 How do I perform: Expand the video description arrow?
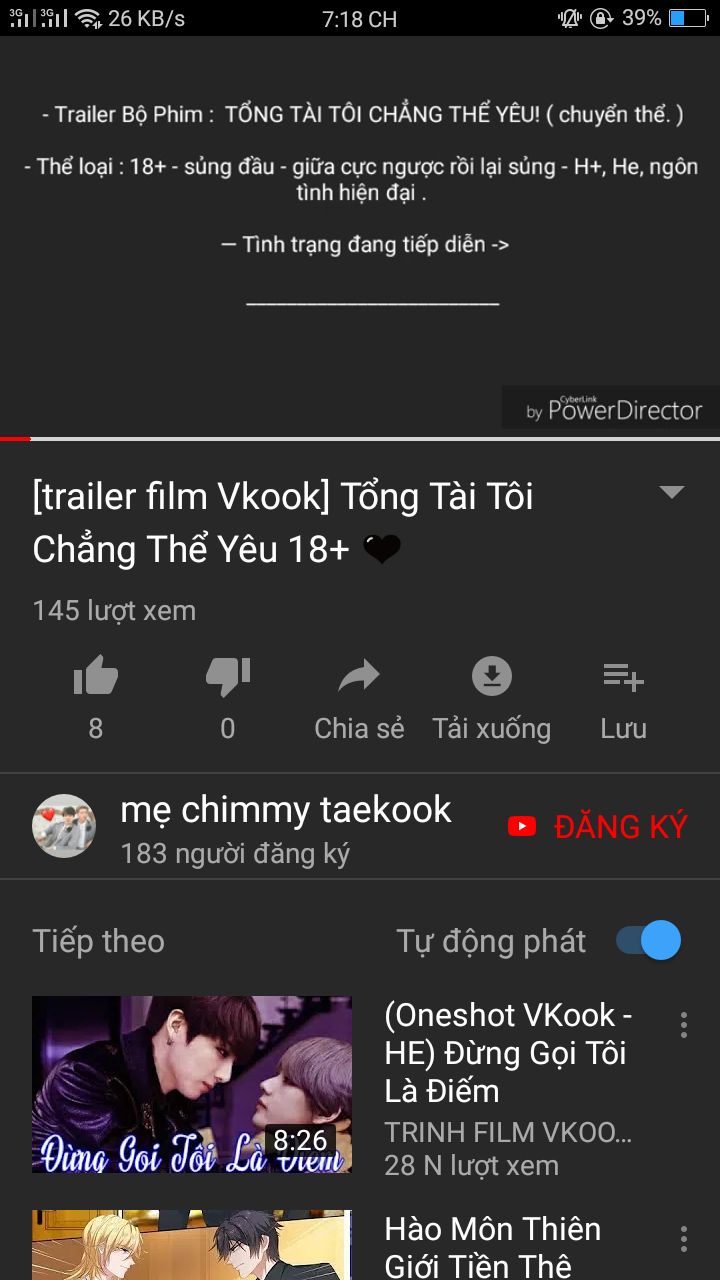coord(672,492)
